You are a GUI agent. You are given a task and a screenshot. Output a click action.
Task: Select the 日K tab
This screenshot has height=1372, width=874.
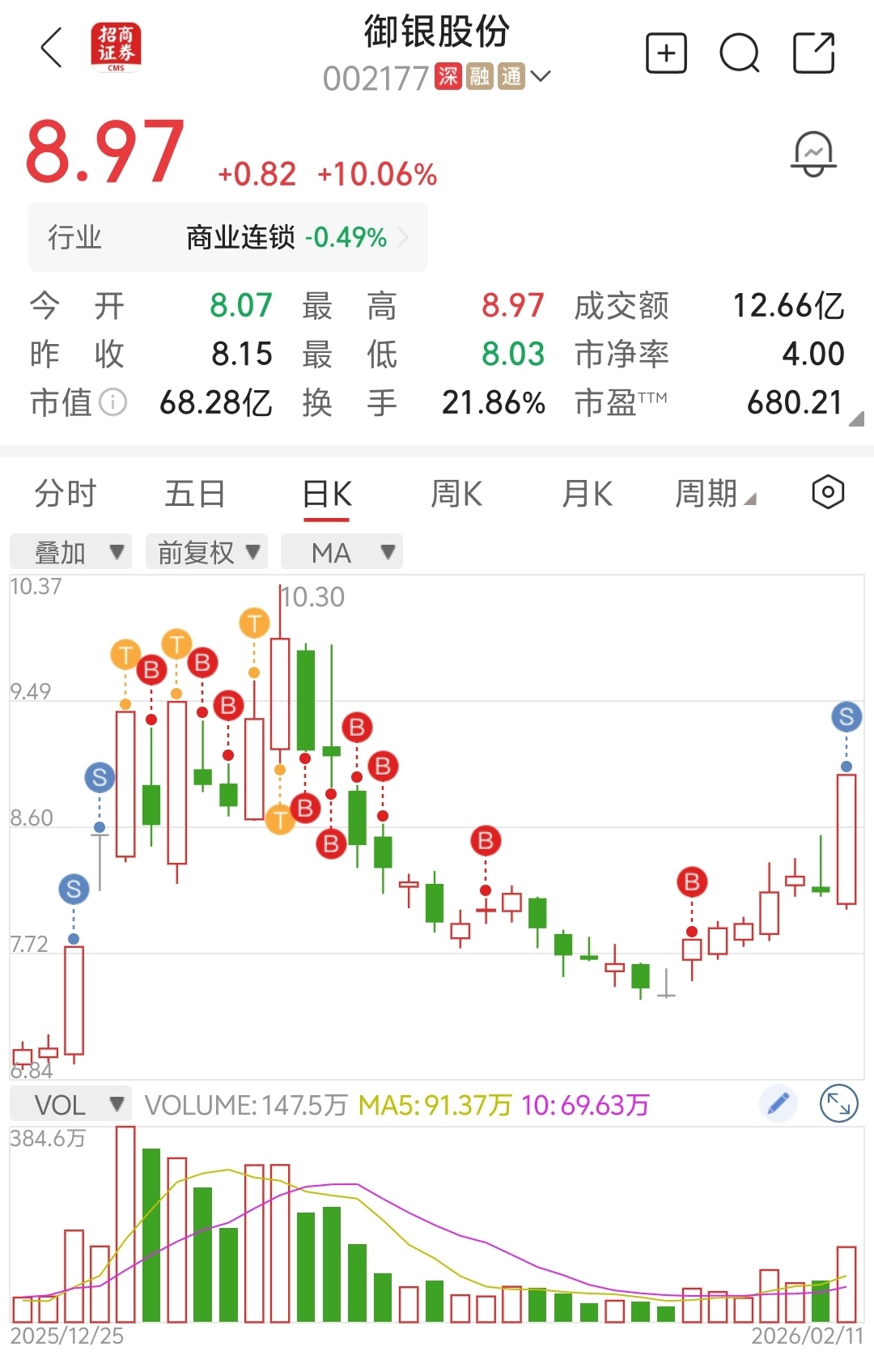(x=327, y=494)
